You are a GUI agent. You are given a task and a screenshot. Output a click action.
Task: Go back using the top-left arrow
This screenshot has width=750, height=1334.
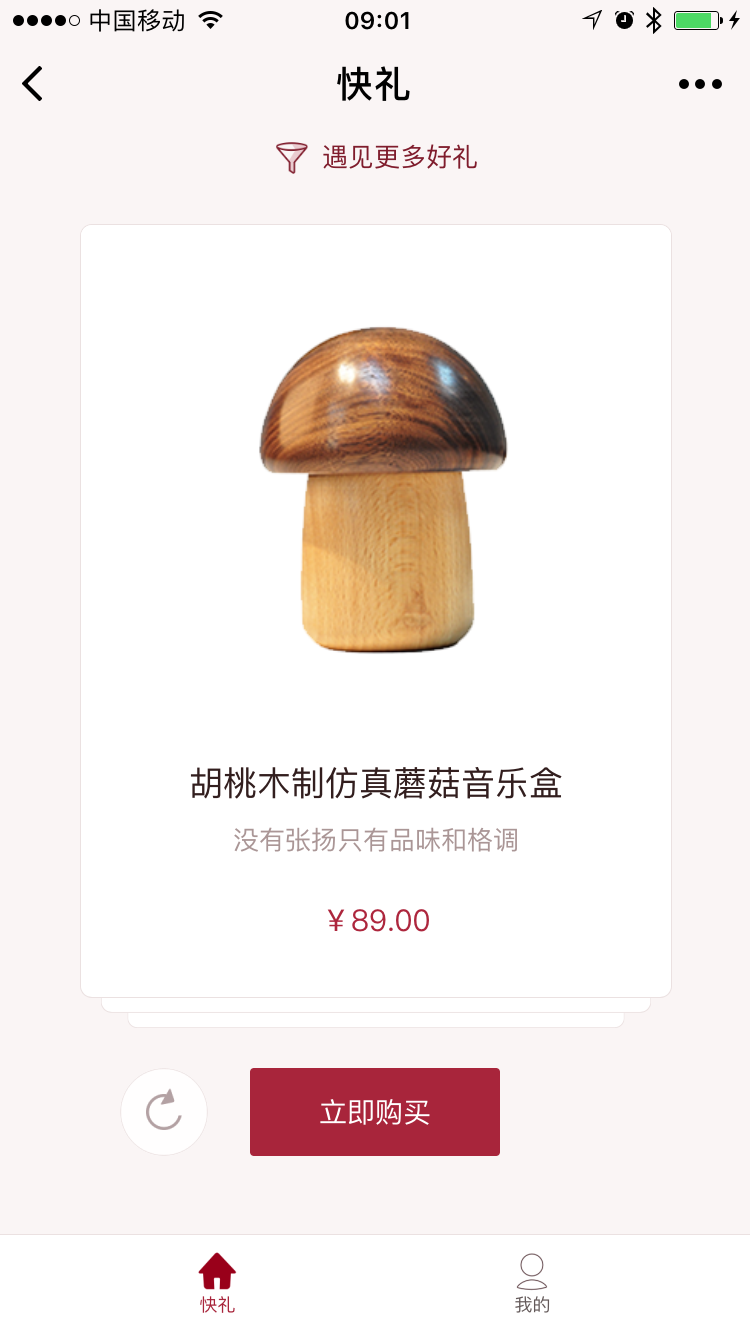[33, 84]
